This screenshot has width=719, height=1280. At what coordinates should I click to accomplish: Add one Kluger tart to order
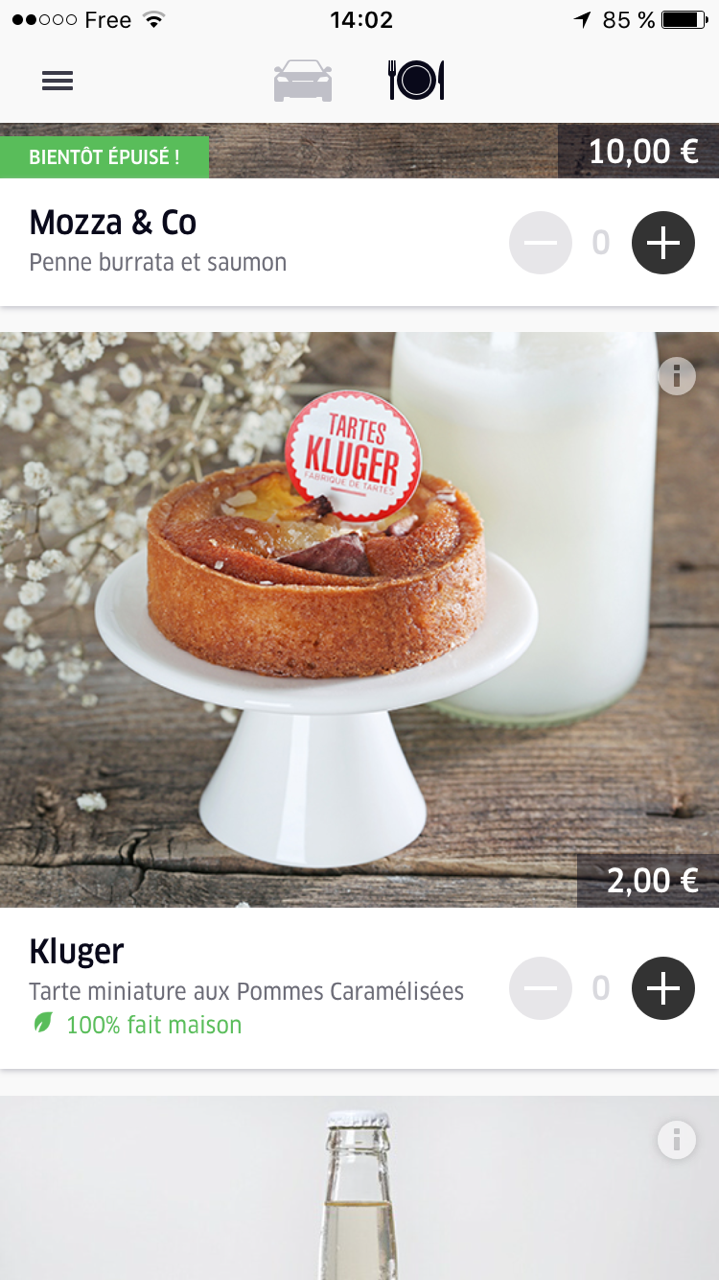pos(663,988)
